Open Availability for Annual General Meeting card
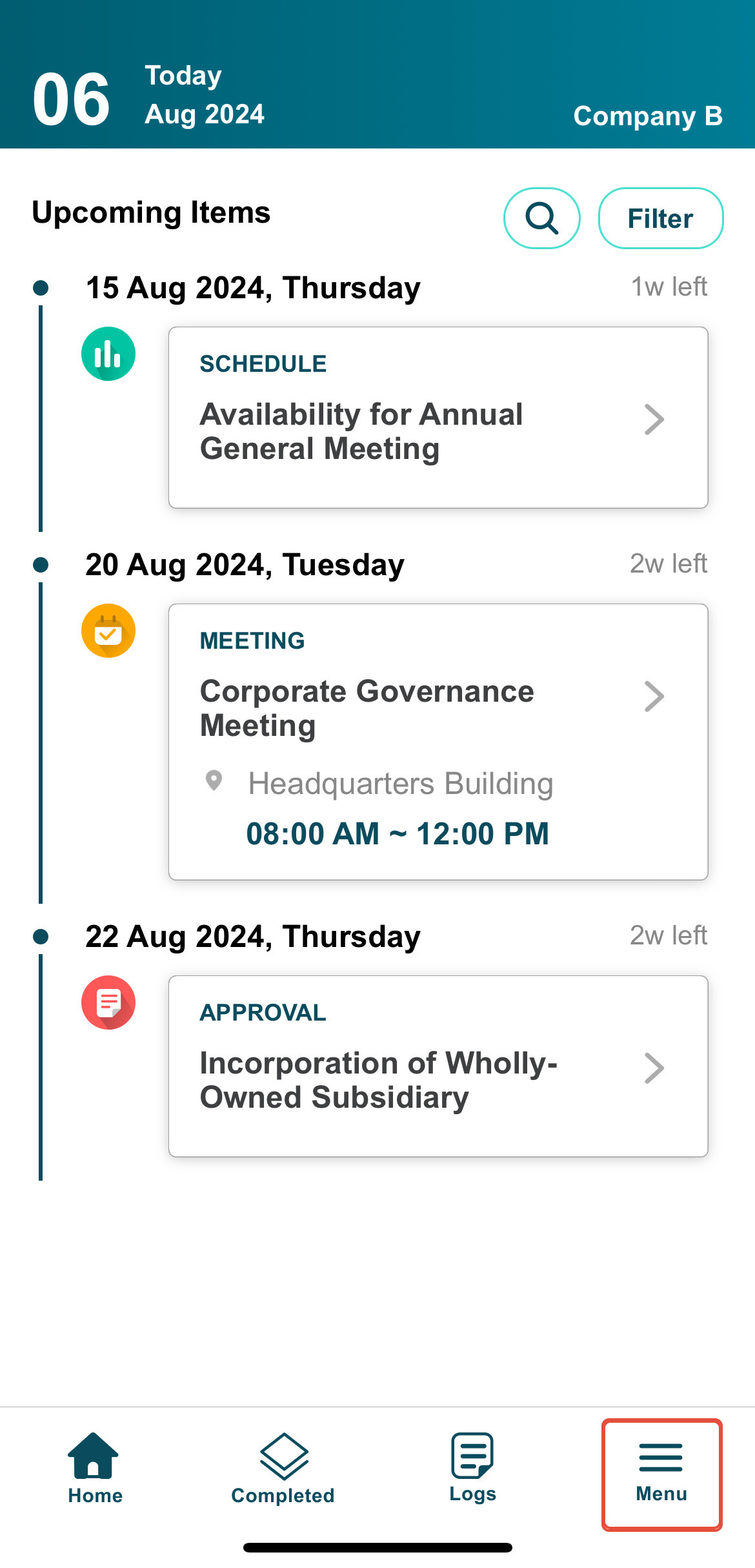This screenshot has width=755, height=1568. coord(438,418)
